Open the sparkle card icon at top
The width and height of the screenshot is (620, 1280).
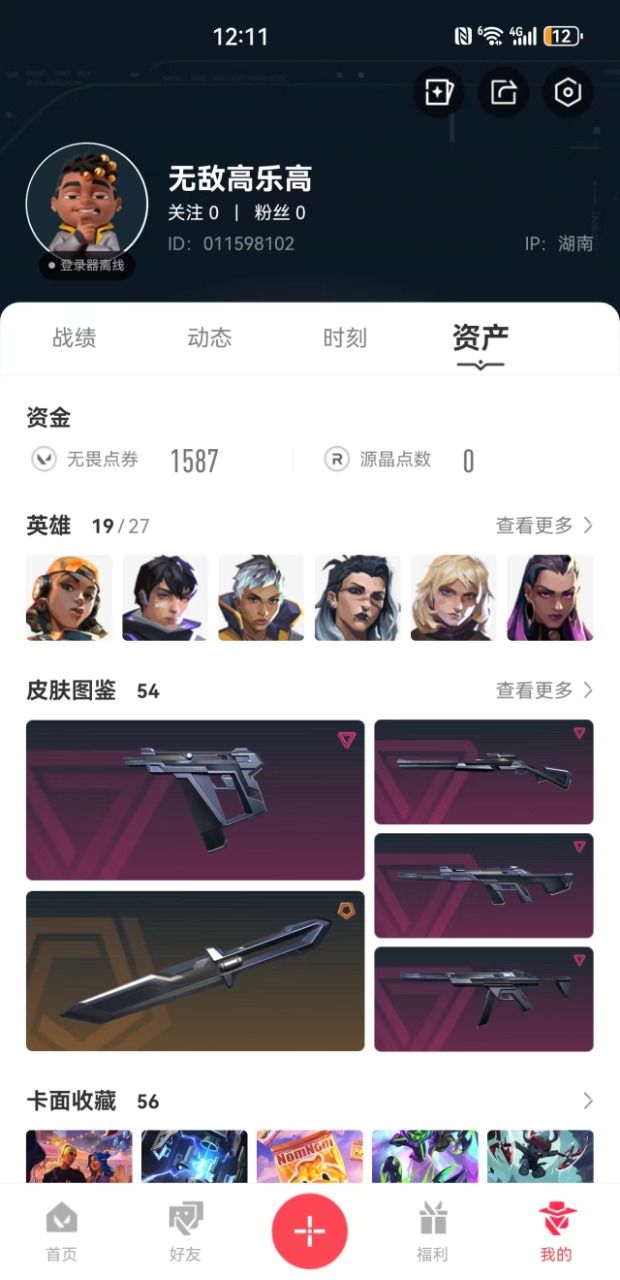(438, 93)
